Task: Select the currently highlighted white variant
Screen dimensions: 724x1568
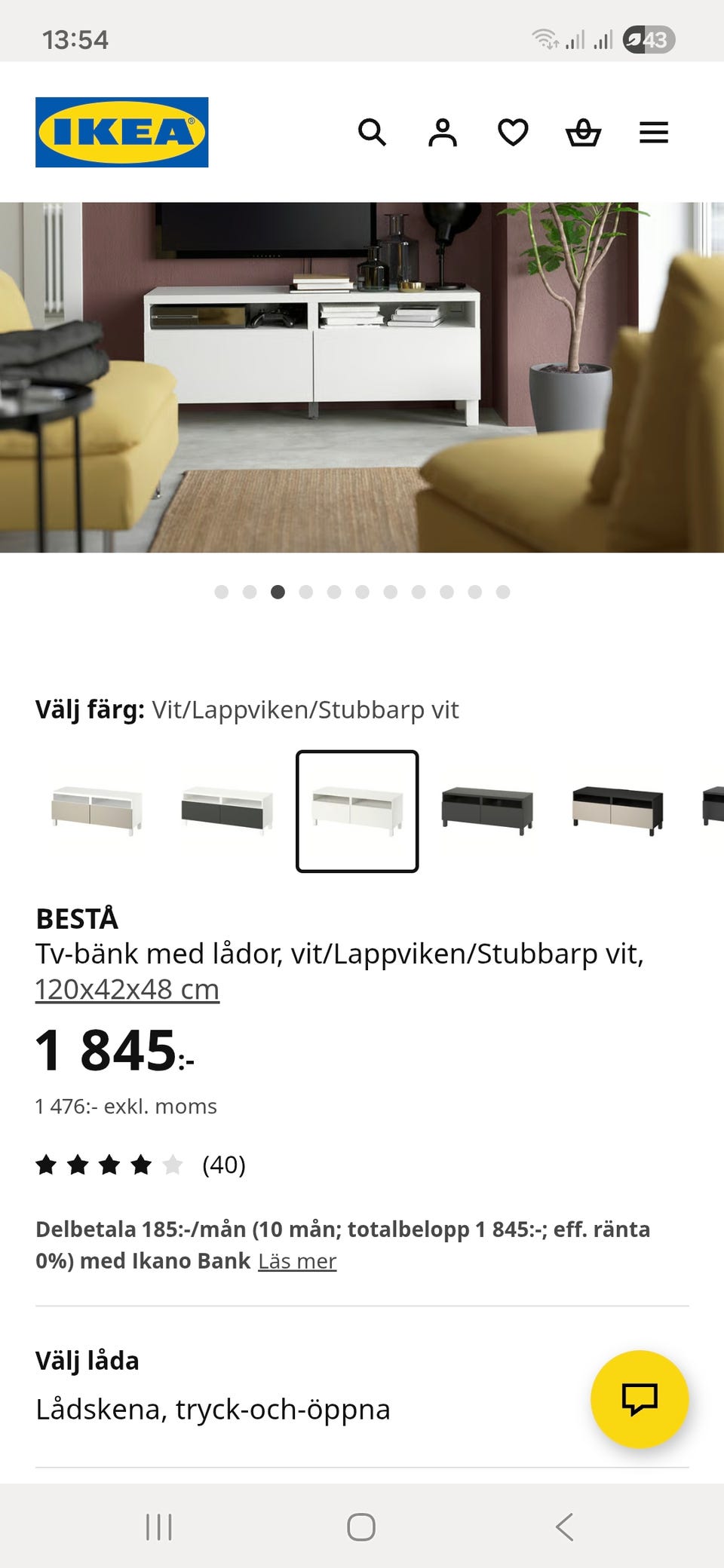Action: point(357,810)
